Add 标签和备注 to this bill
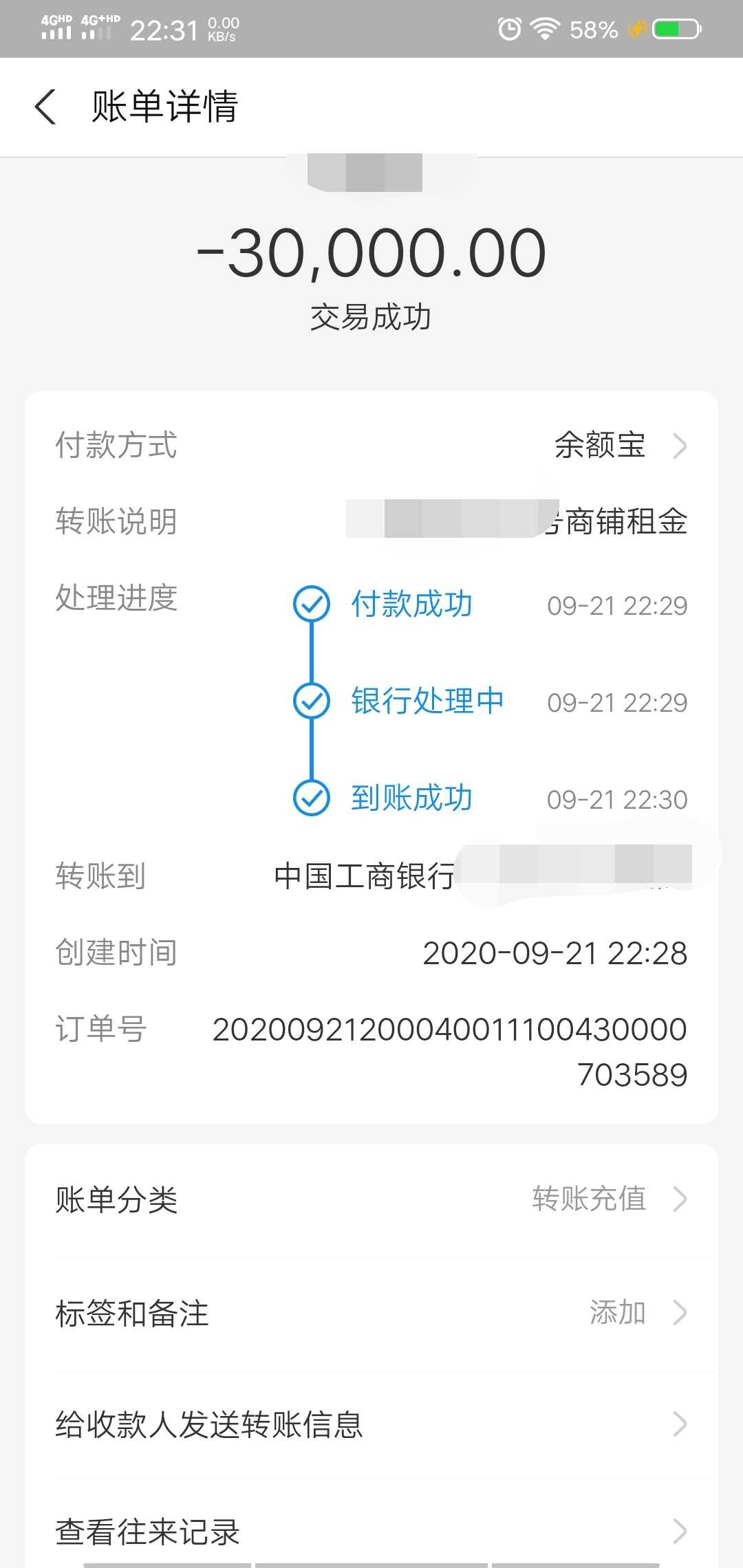 [371, 1313]
